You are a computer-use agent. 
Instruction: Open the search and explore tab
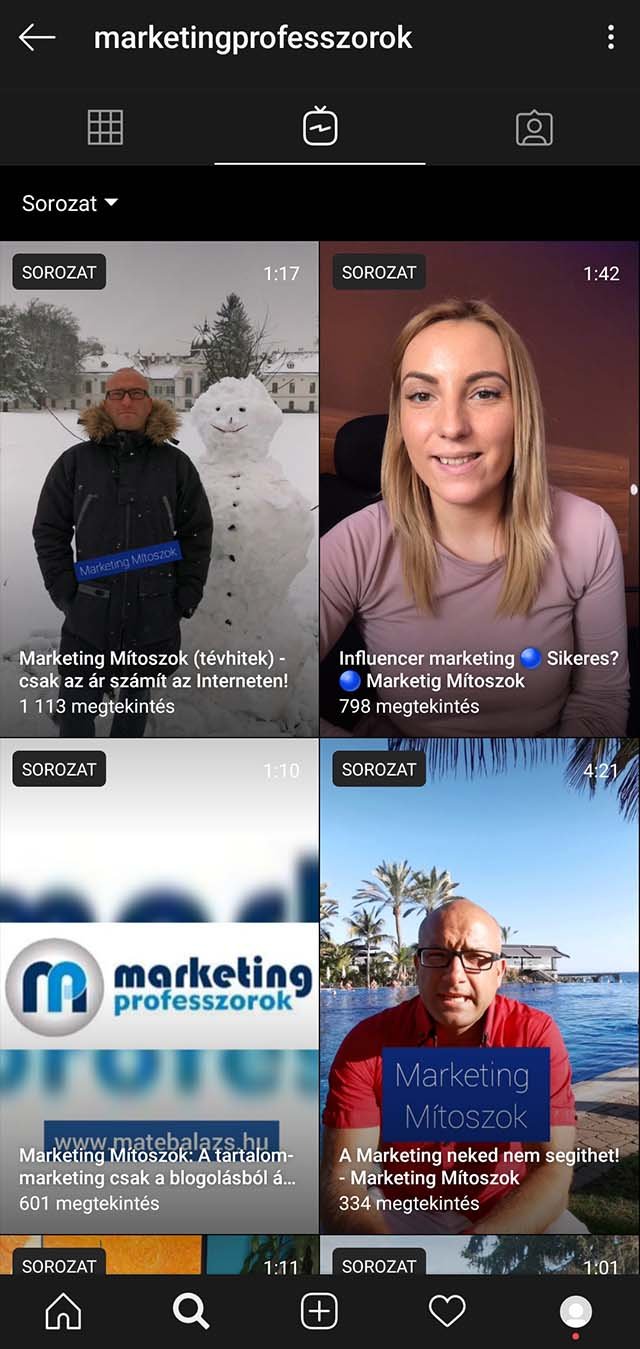click(x=191, y=1311)
